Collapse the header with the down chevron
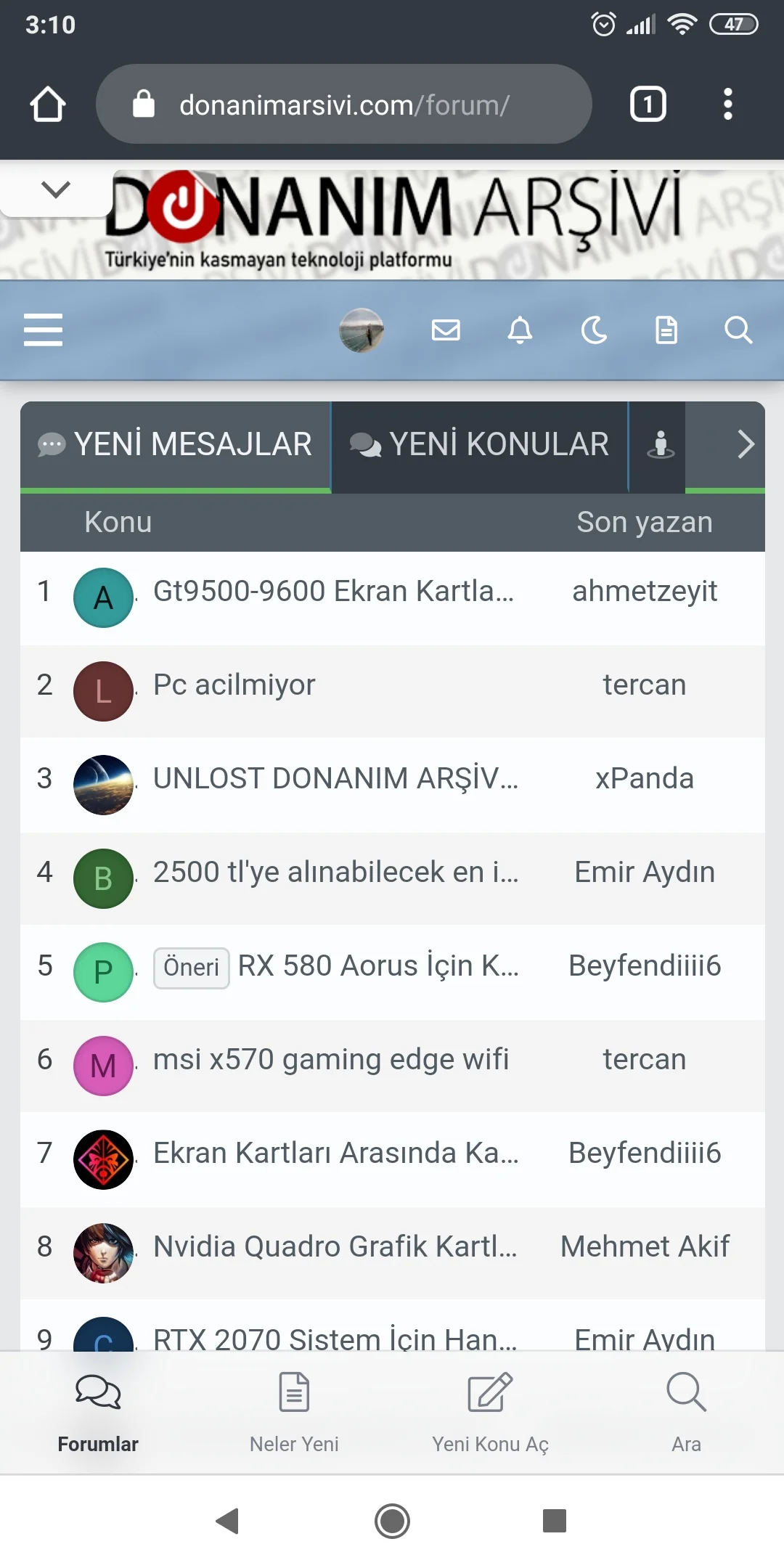 (54, 190)
